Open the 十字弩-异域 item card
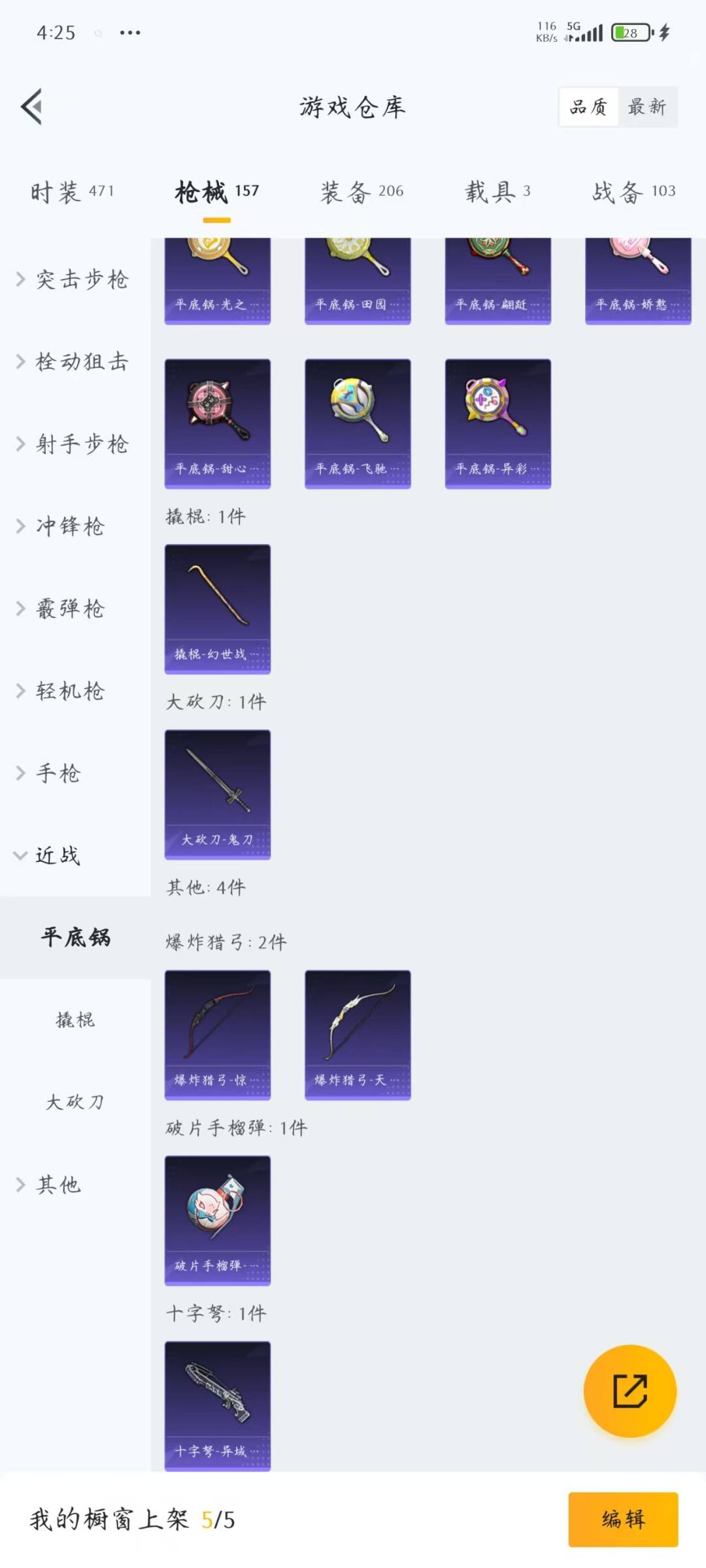706x1568 pixels. [218, 1405]
